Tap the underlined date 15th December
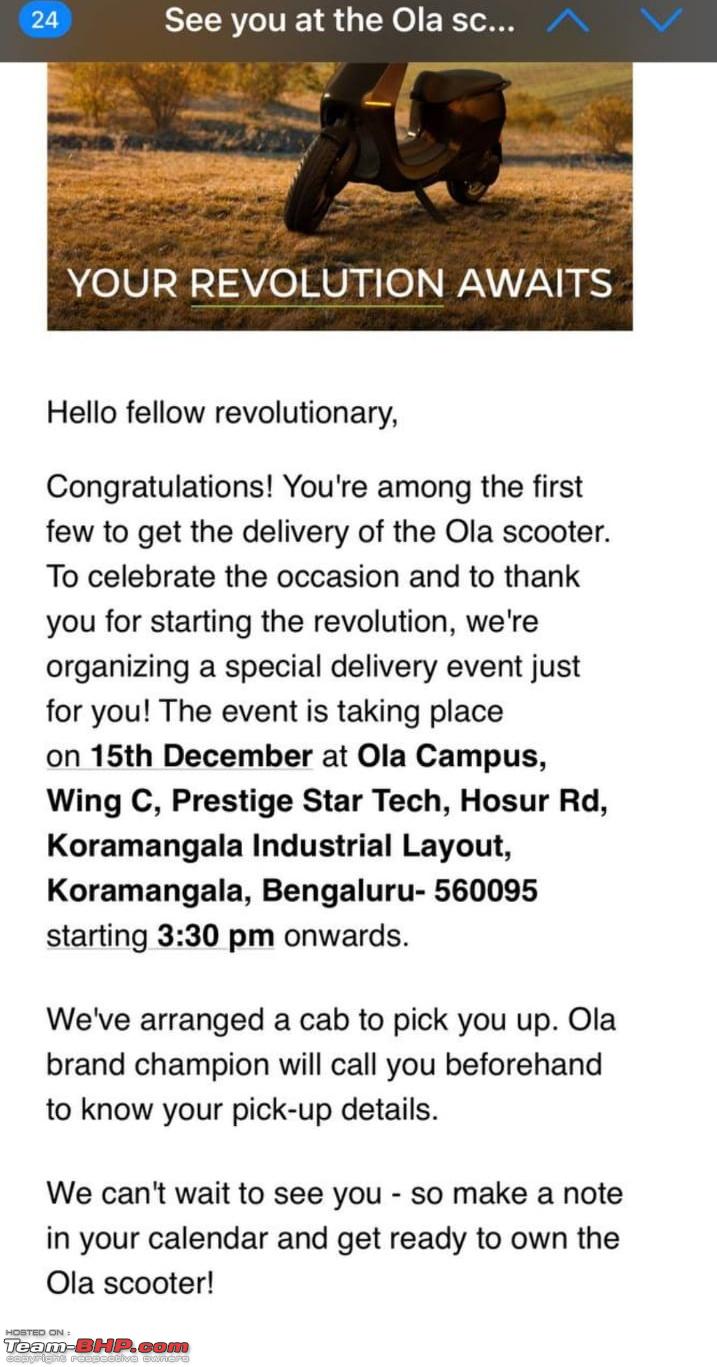This screenshot has width=717, height=1367. 201,756
